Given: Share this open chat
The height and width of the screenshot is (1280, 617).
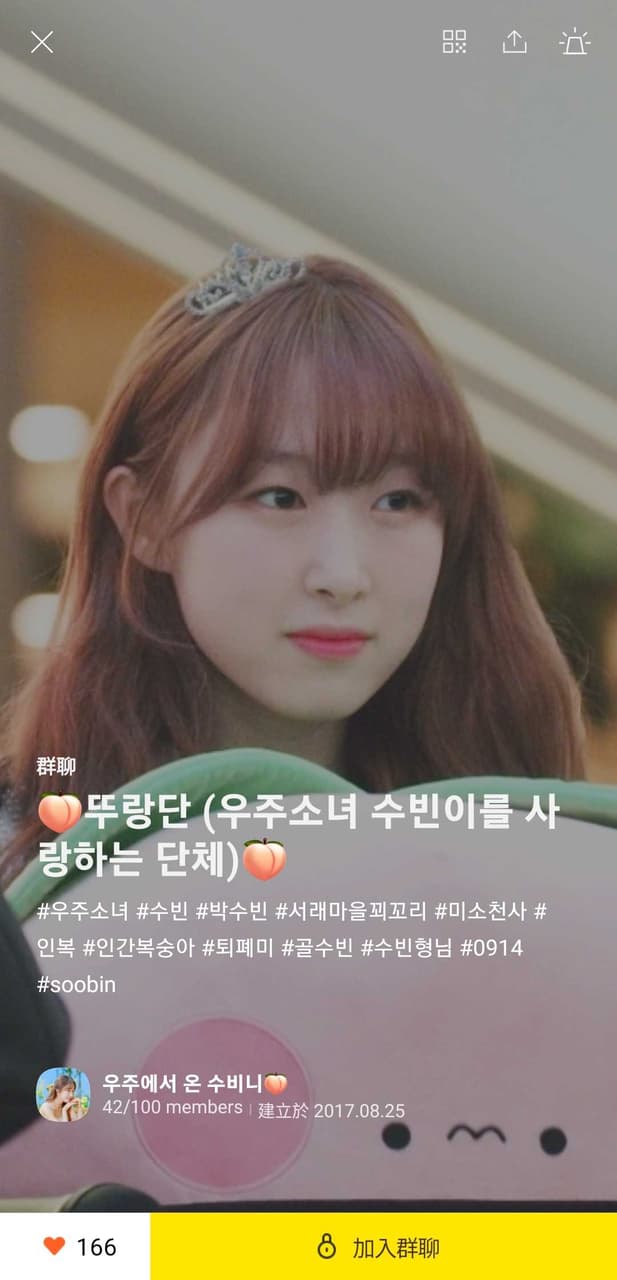Looking at the screenshot, I should point(514,42).
